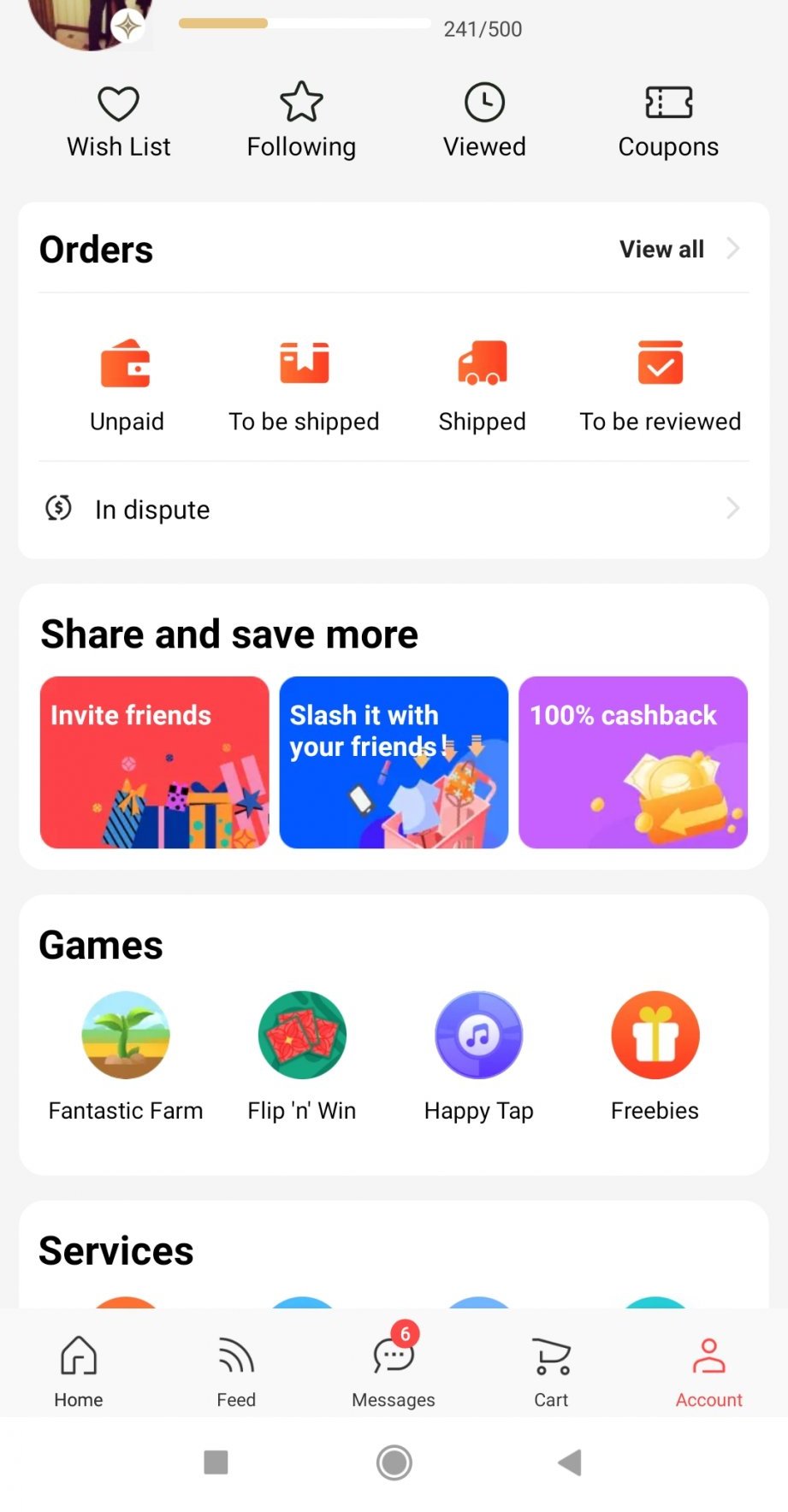788x1512 pixels.
Task: Open the 100% cashback card
Action: tap(632, 762)
